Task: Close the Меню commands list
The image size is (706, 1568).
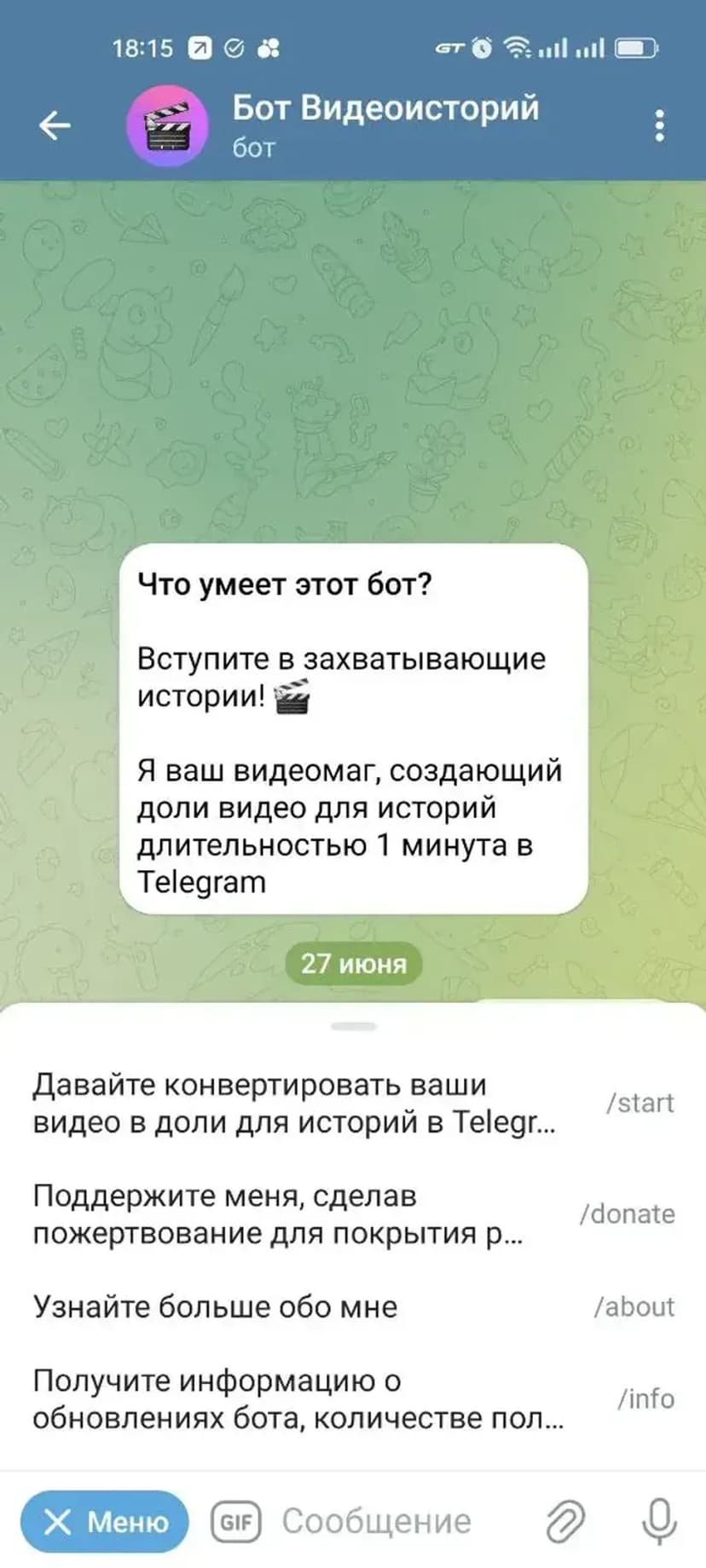Action: [105, 1521]
